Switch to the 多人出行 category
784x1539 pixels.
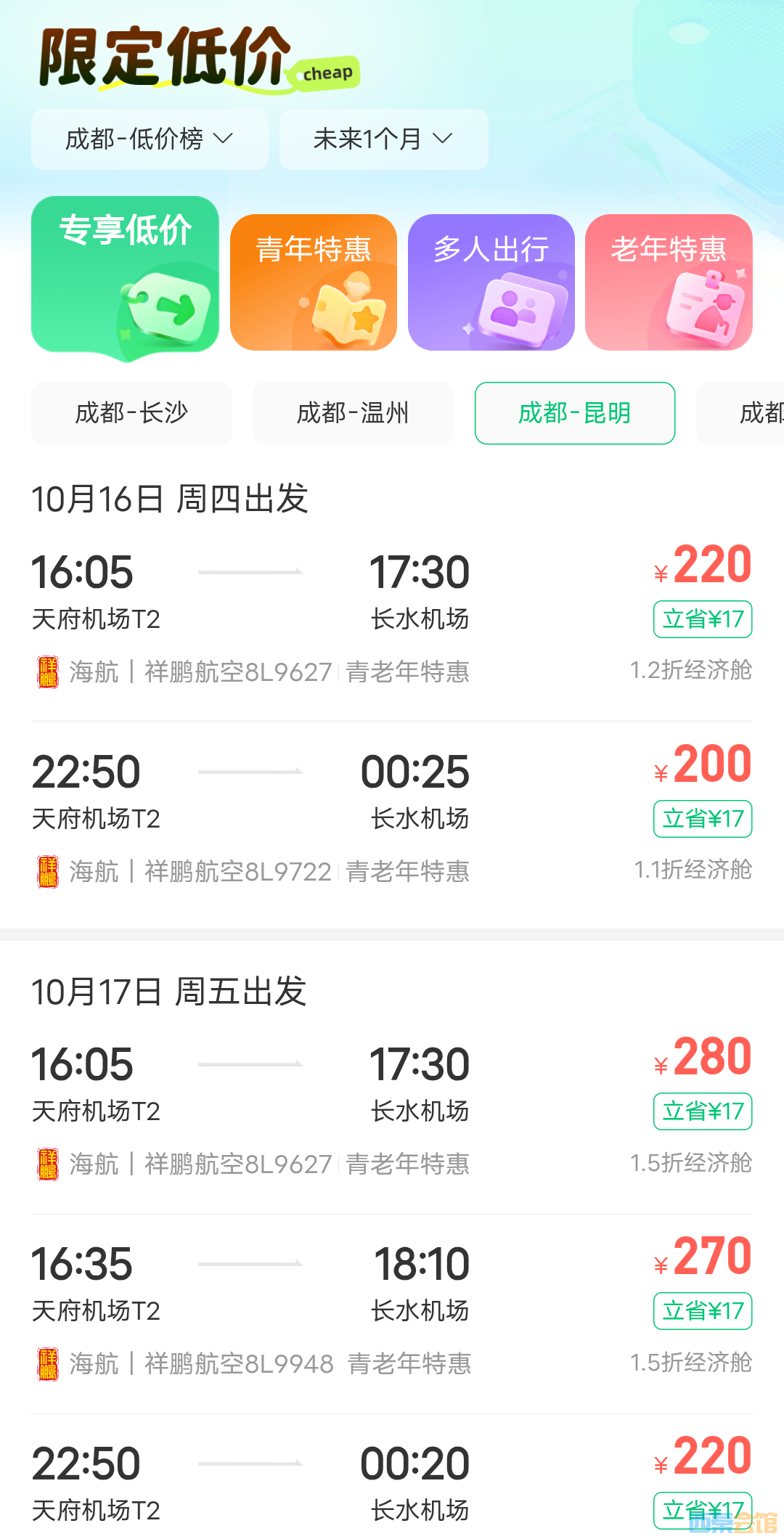coord(491,283)
